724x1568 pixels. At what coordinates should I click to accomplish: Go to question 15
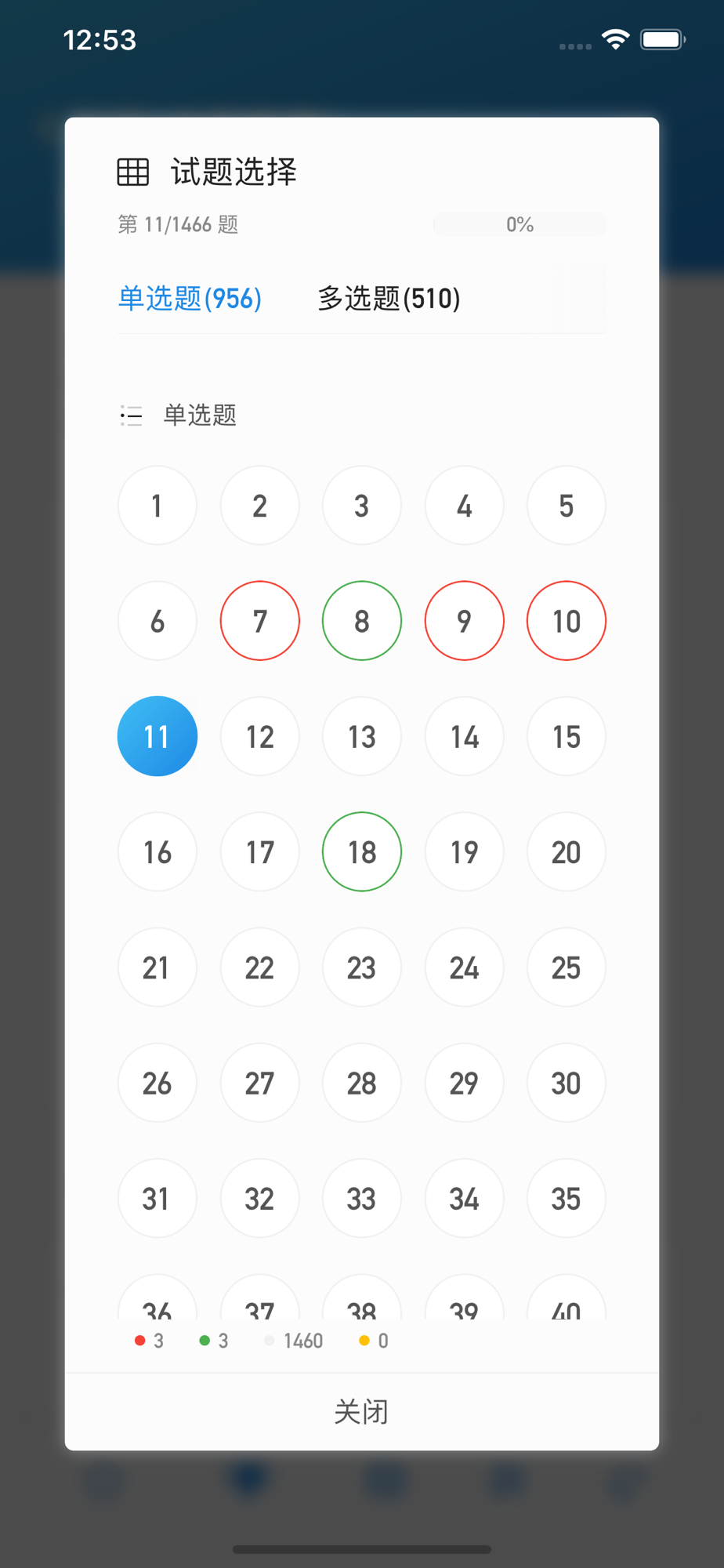click(567, 736)
